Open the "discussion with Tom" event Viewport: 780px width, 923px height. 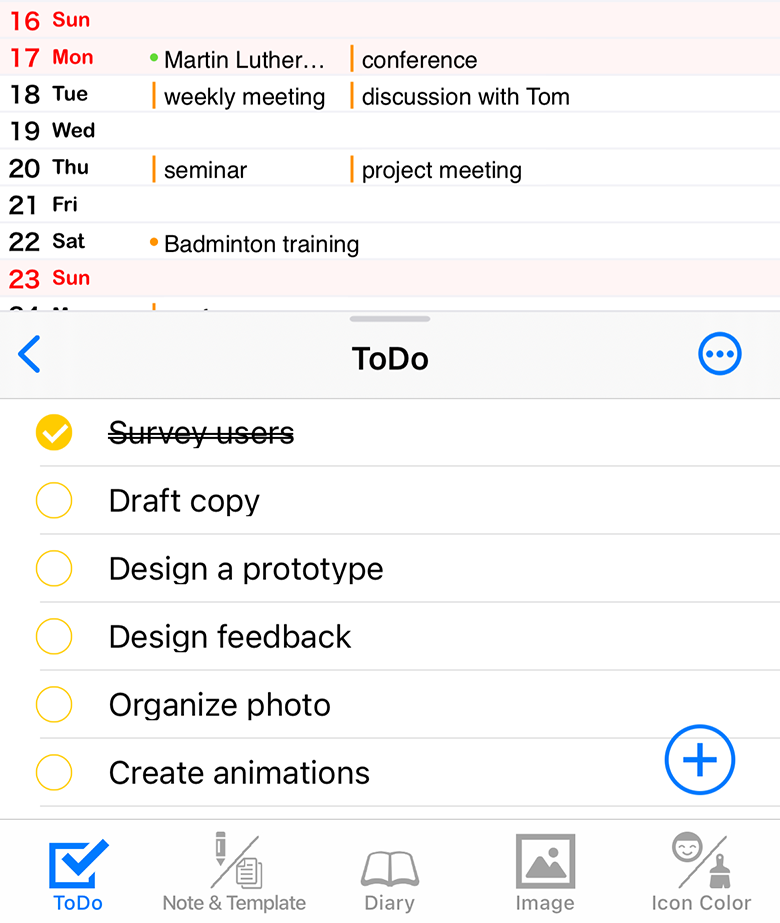click(463, 97)
